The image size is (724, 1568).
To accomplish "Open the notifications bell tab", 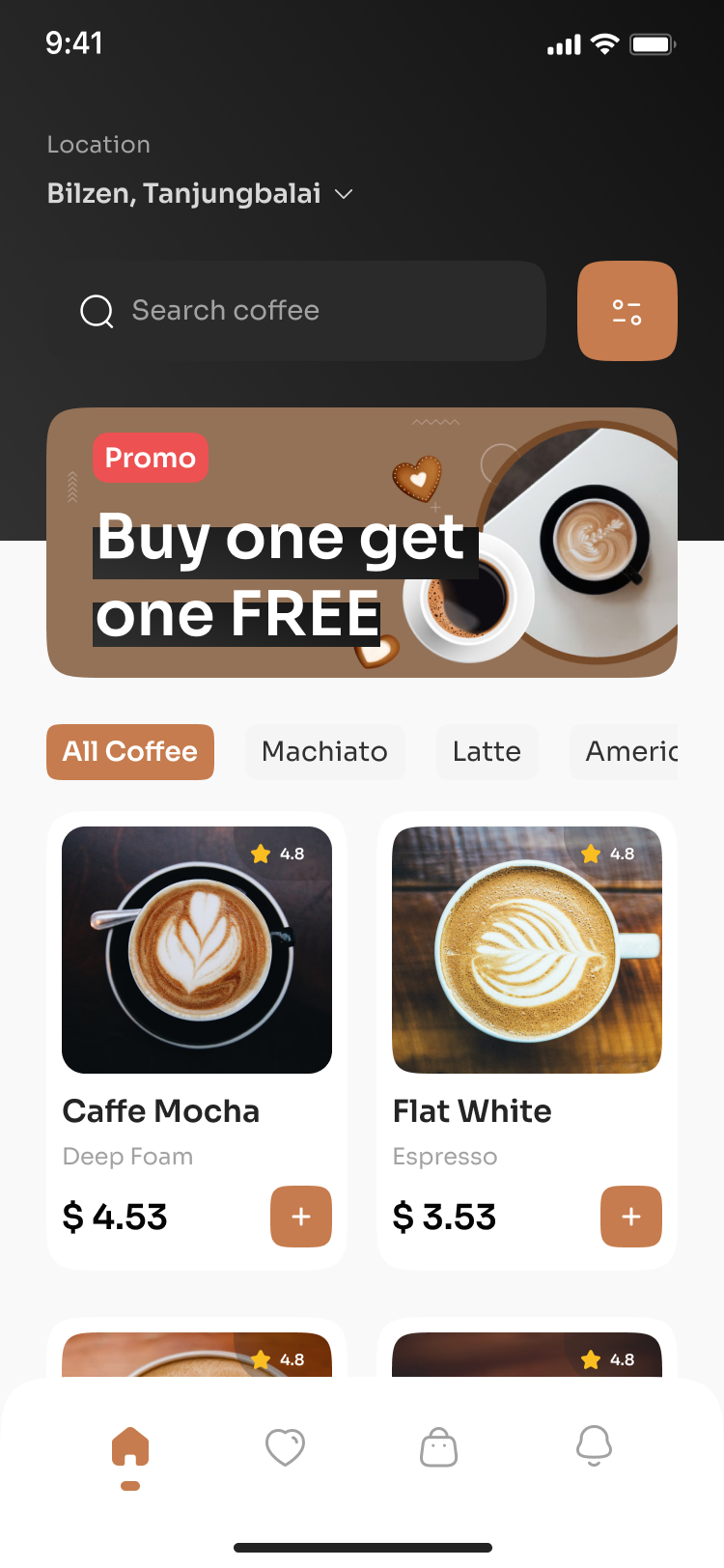I will coord(594,1447).
